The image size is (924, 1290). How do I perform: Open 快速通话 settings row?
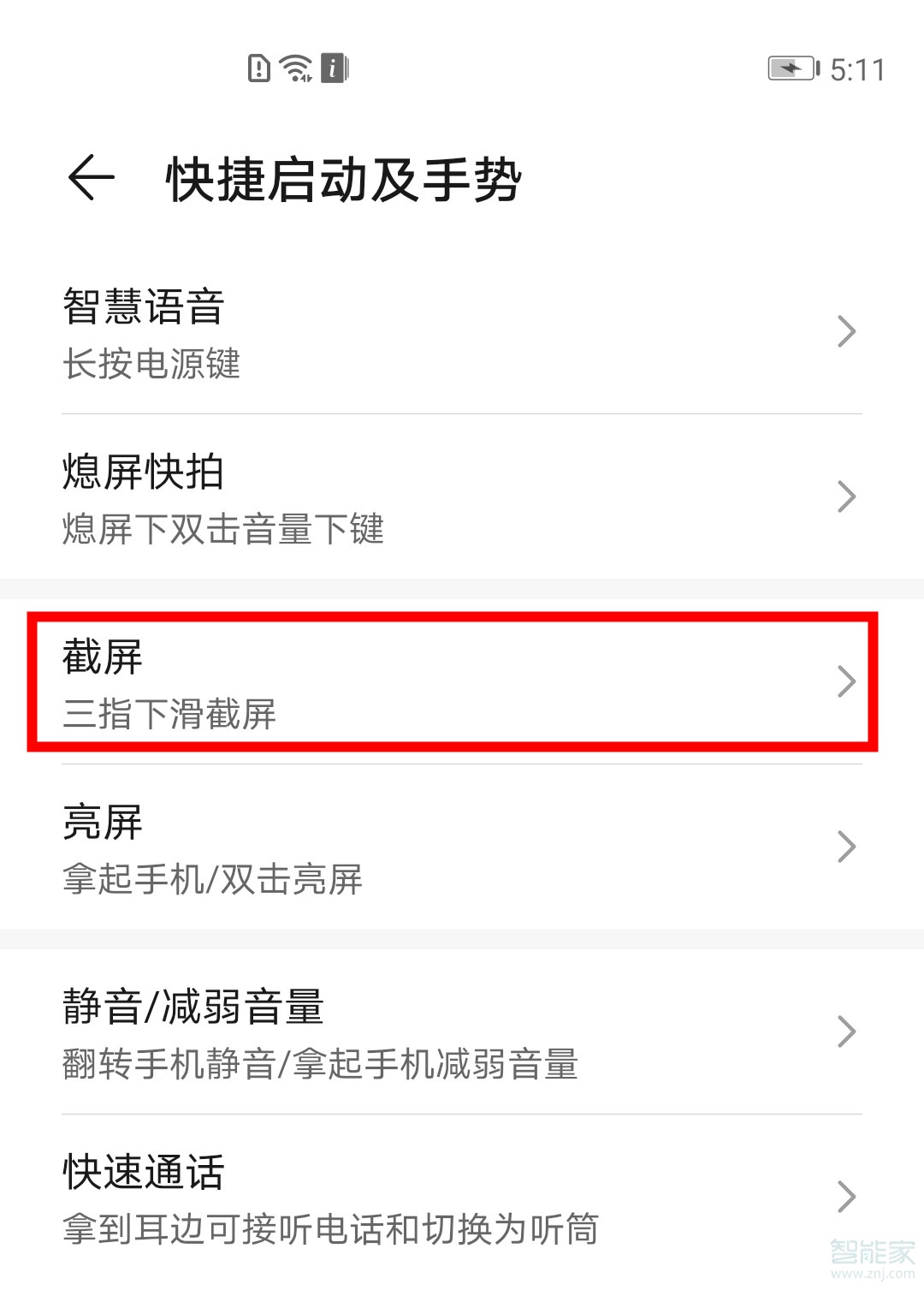[x=462, y=1198]
